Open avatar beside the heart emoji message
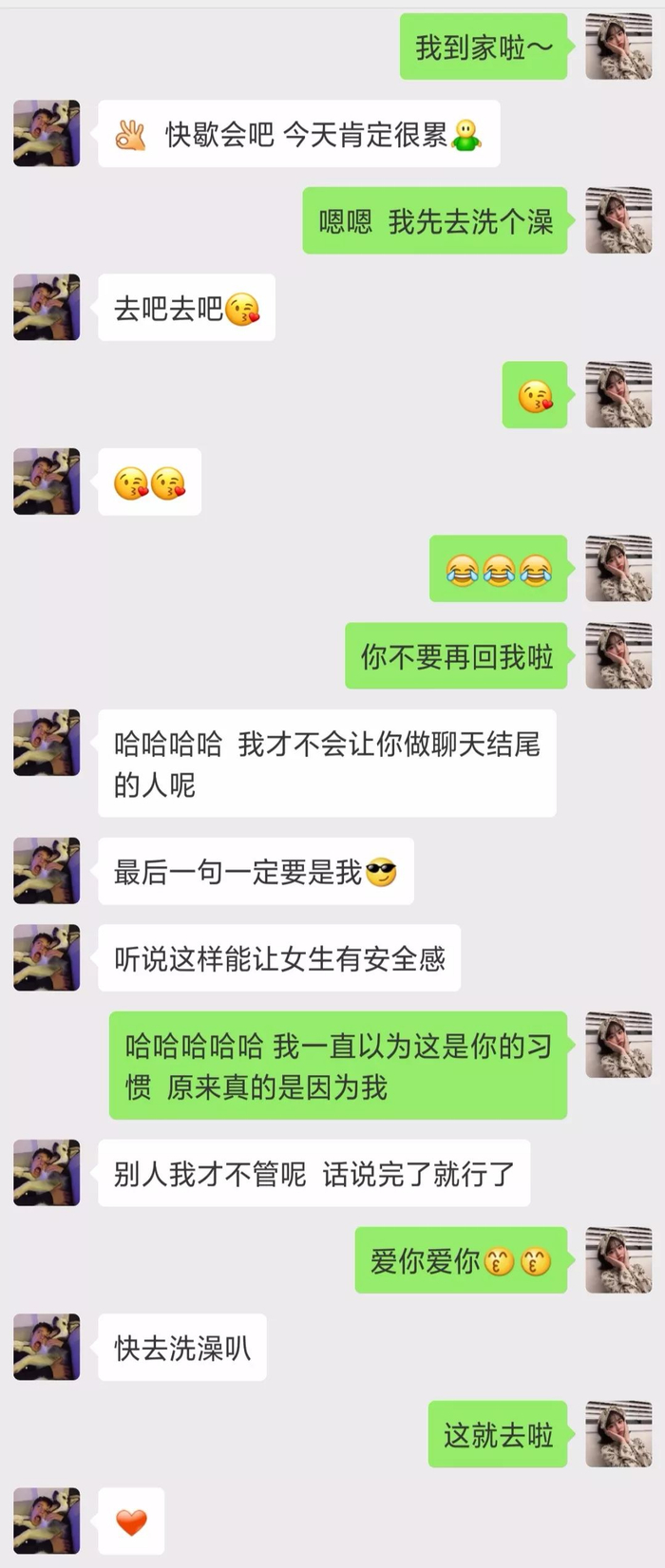665x1568 pixels. coord(47,1521)
